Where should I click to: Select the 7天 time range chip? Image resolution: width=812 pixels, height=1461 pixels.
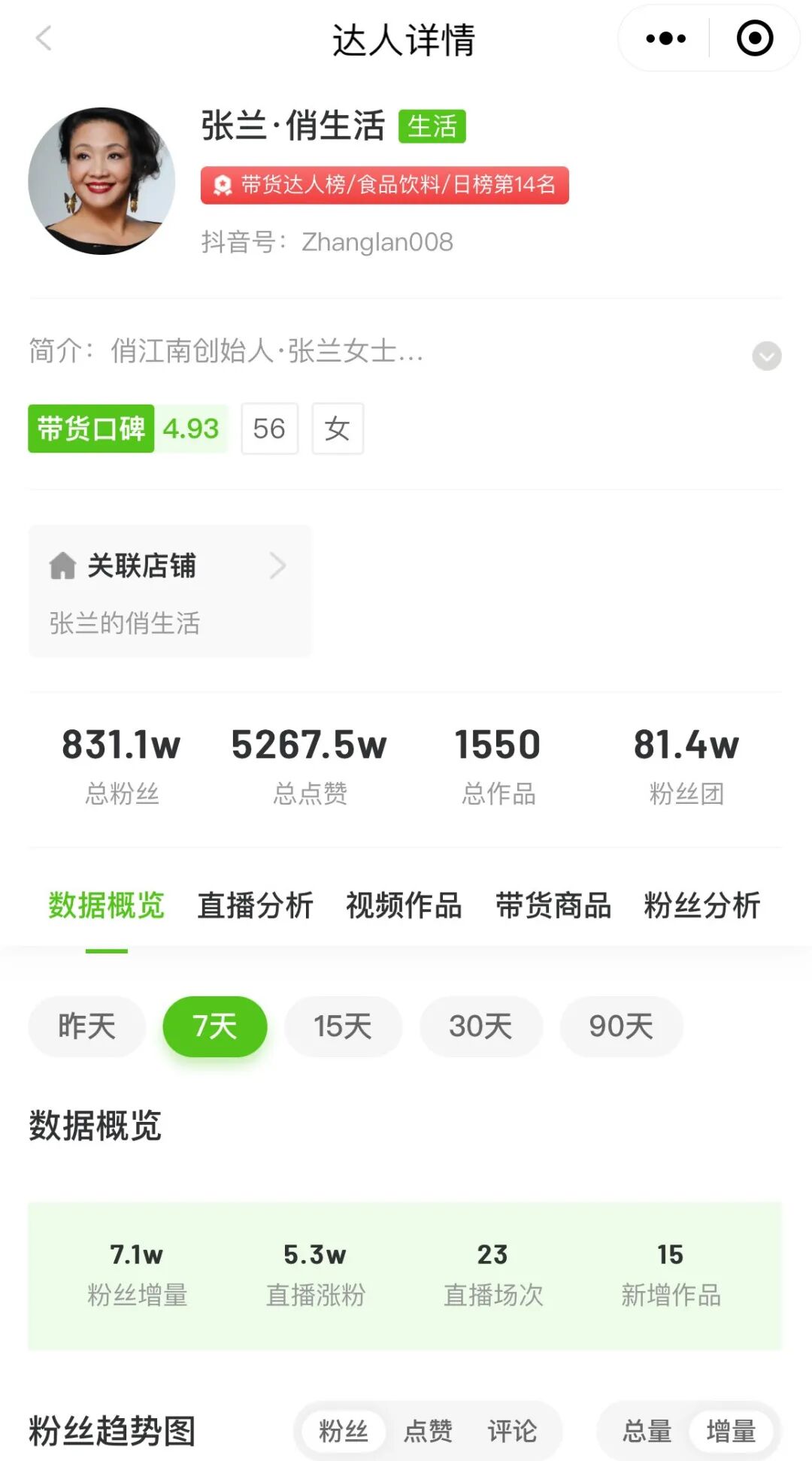tap(215, 1026)
